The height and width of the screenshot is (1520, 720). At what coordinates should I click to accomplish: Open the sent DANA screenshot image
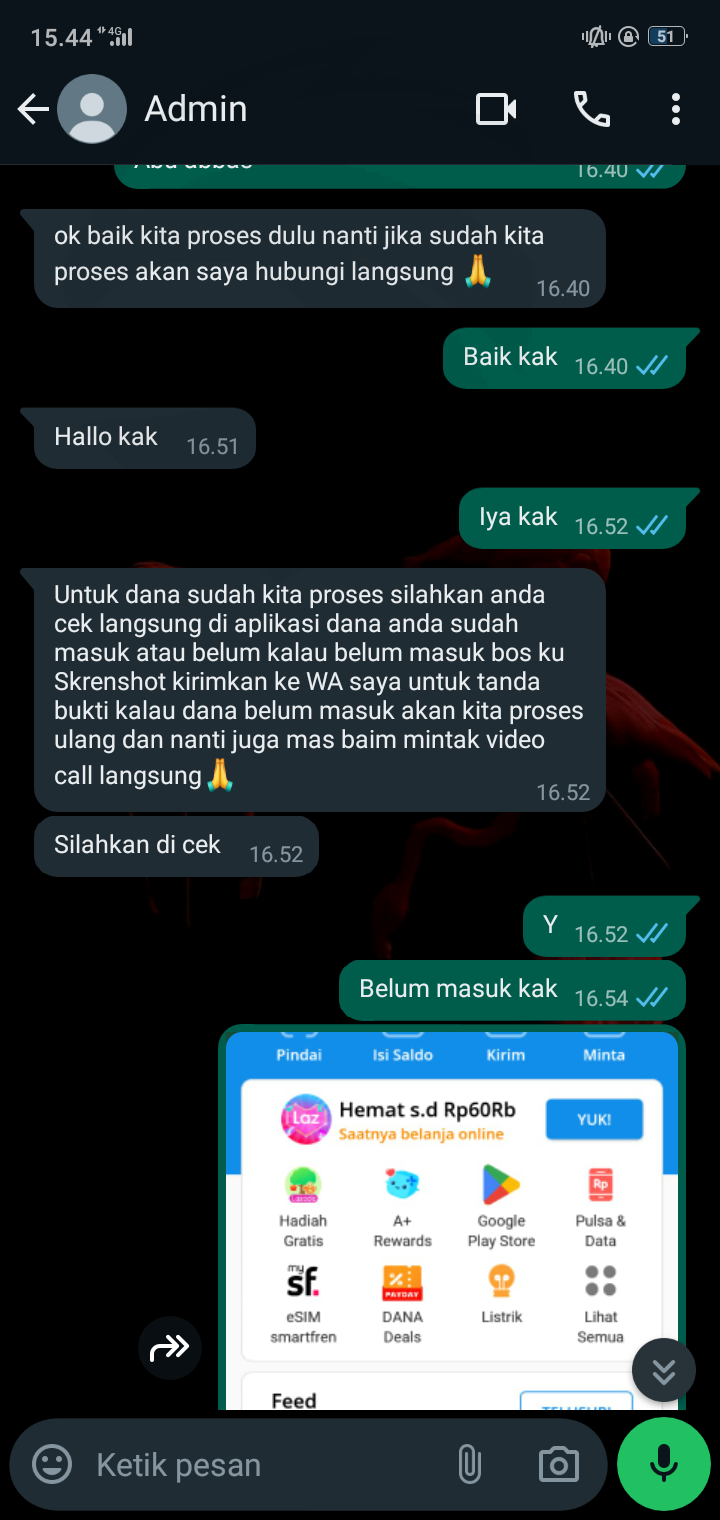[x=452, y=1218]
